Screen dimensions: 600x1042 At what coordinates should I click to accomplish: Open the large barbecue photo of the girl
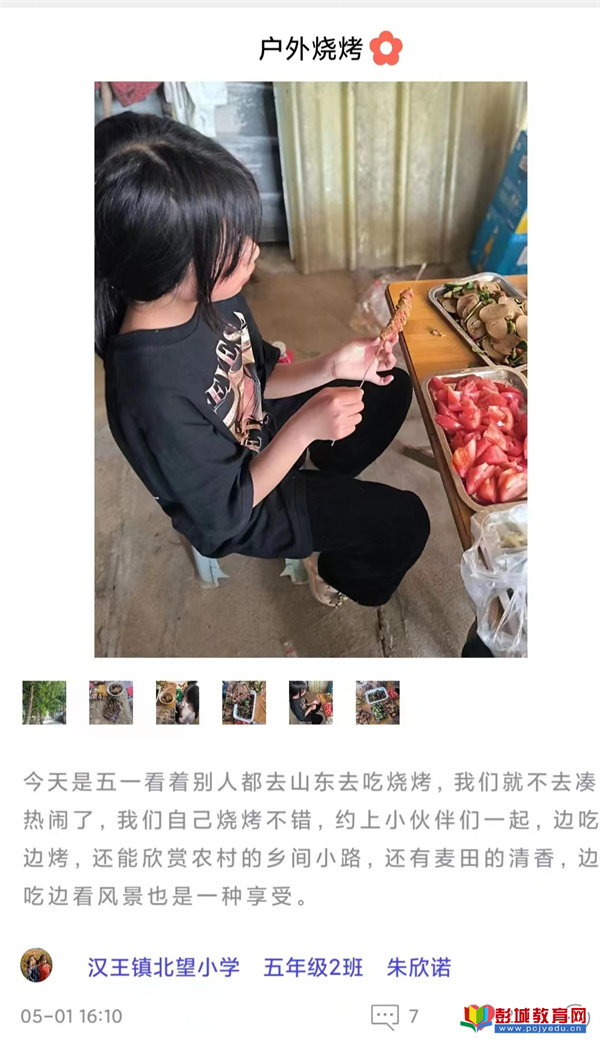(310, 369)
